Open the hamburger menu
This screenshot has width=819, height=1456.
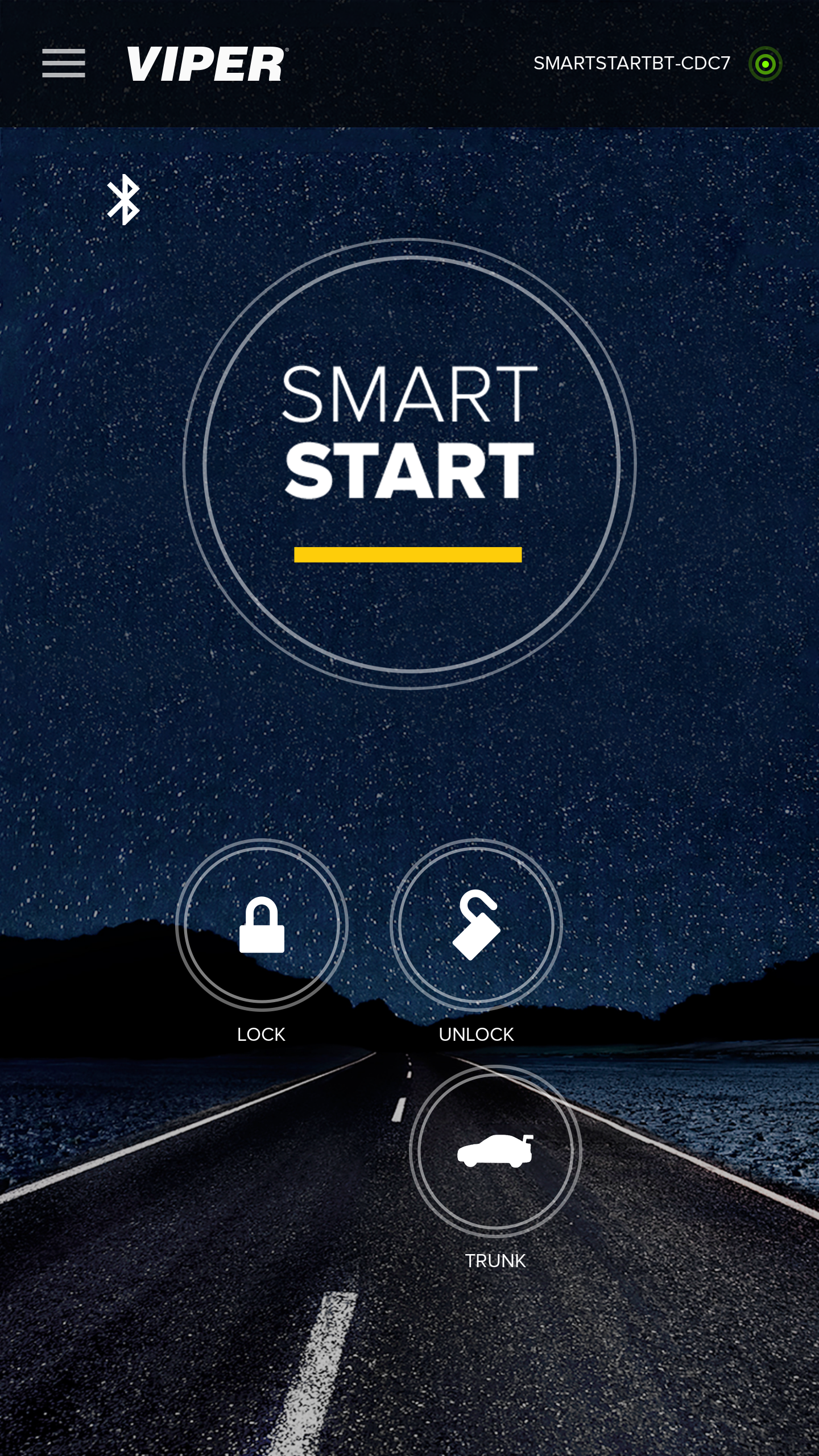[64, 63]
